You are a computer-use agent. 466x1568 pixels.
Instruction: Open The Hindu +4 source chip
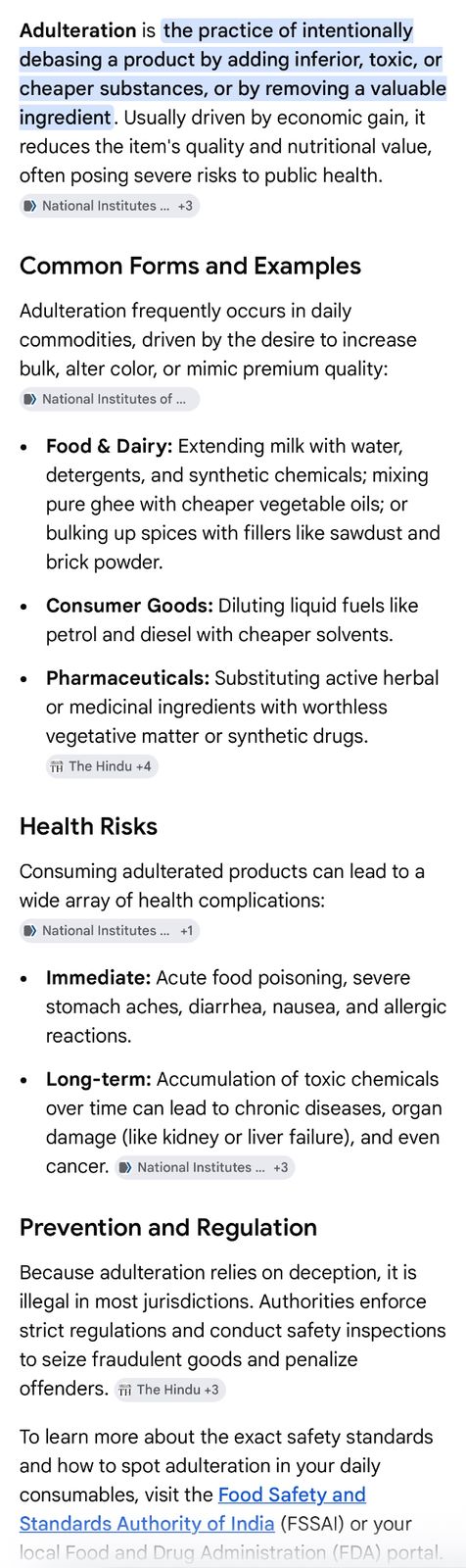coord(102,766)
